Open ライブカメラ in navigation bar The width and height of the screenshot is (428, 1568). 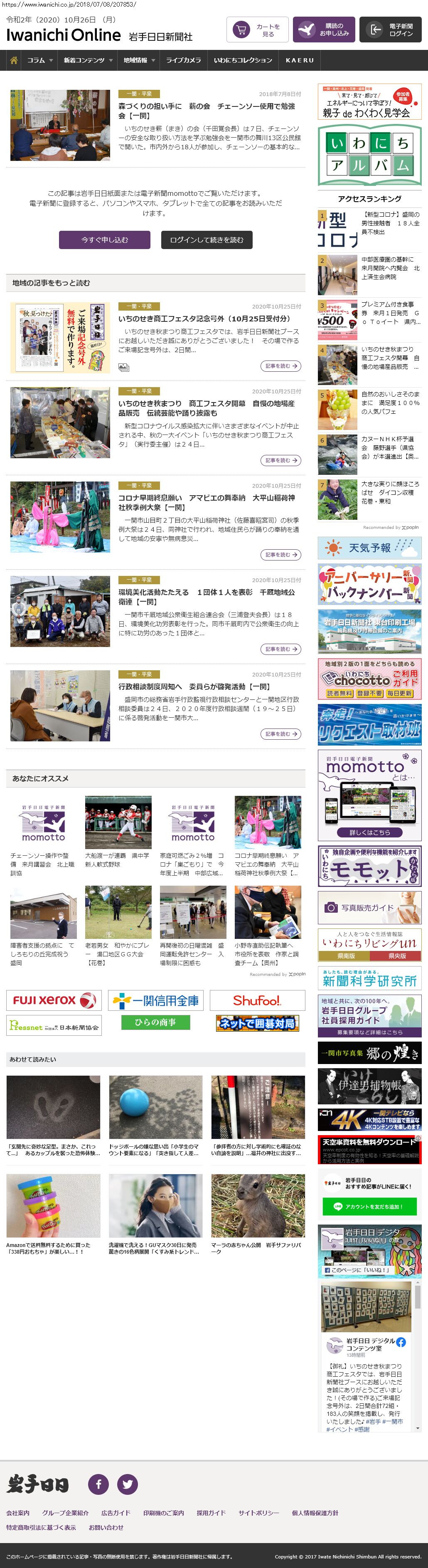[x=184, y=60]
